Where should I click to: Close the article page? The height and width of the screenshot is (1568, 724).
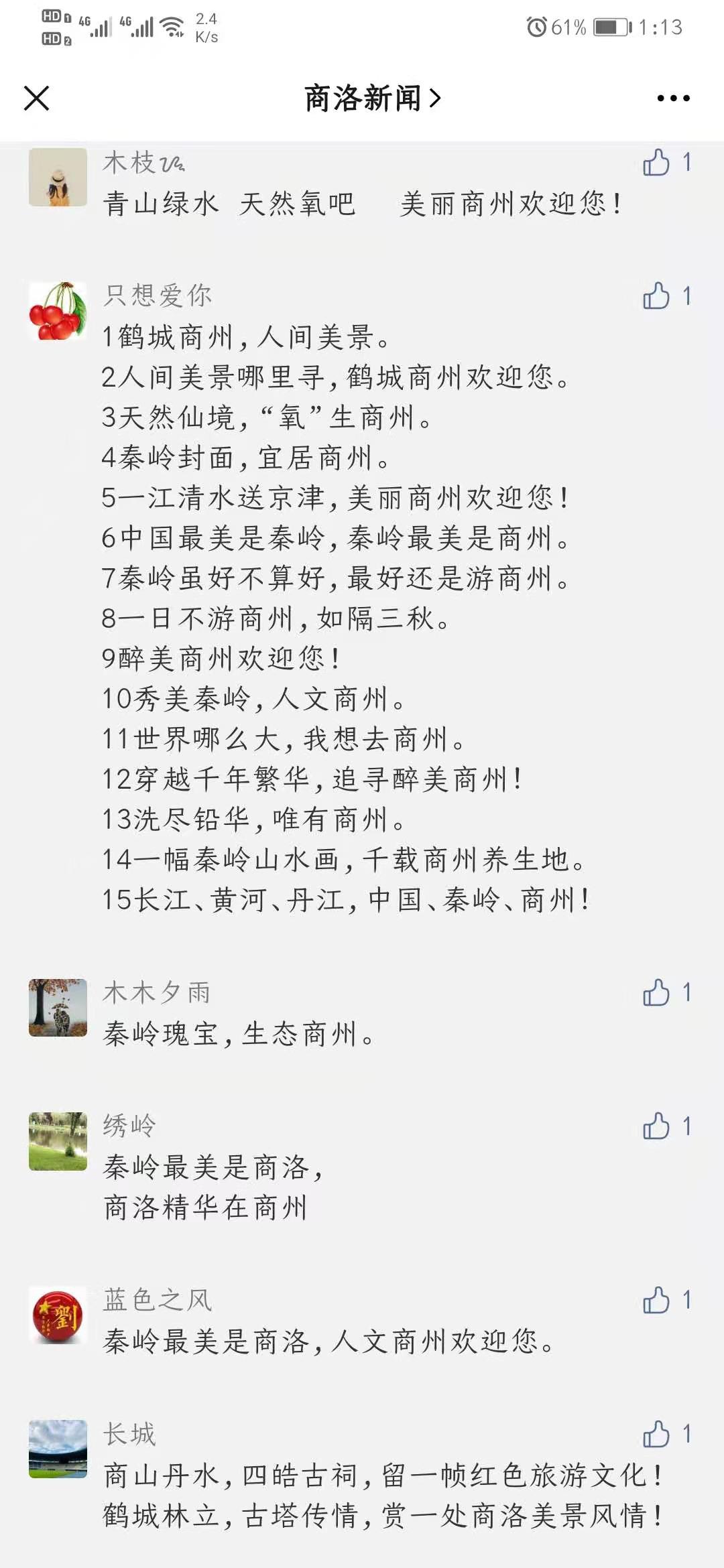[x=37, y=99]
